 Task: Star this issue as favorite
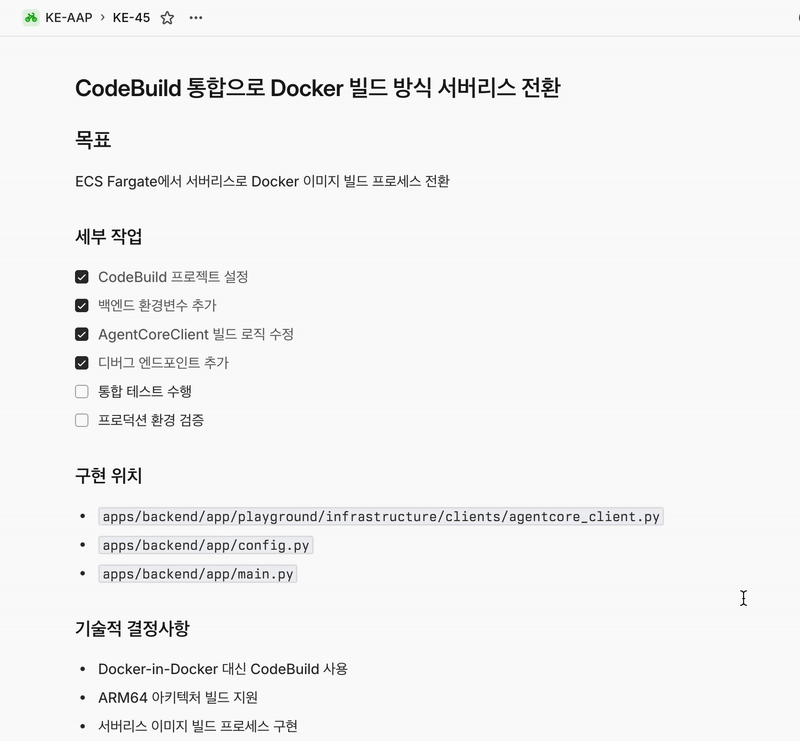[167, 18]
